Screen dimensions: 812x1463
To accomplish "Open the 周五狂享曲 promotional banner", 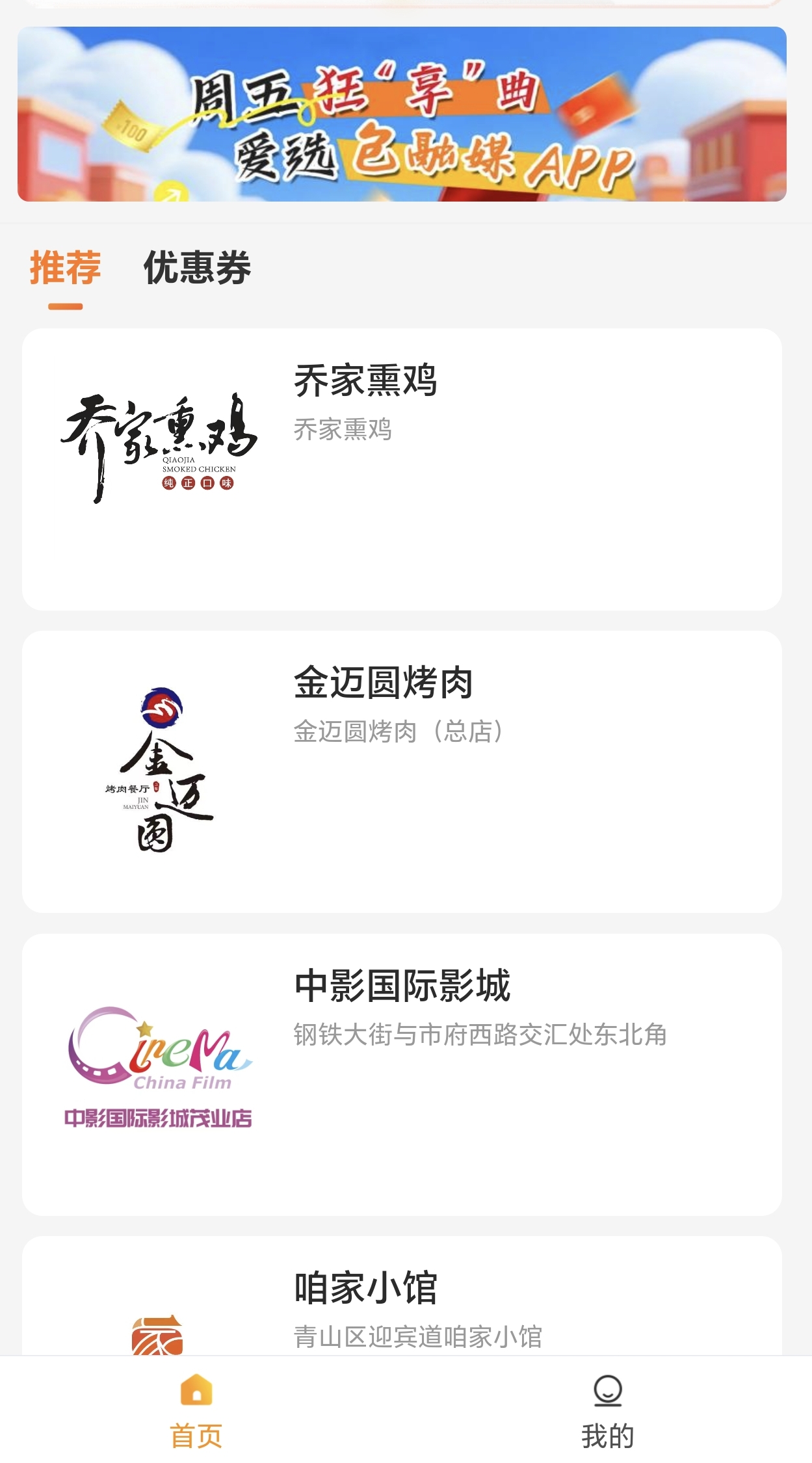I will [x=402, y=114].
